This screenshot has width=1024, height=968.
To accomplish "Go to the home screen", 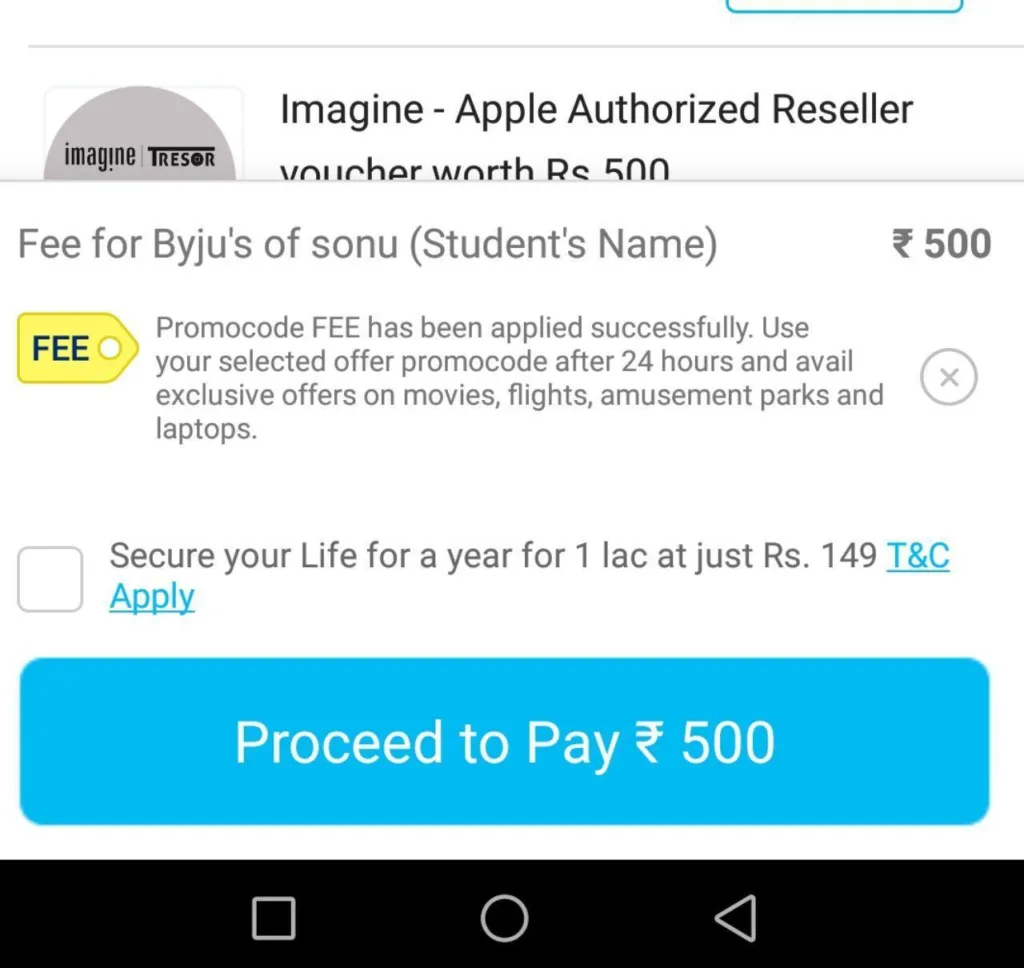I will pos(504,917).
